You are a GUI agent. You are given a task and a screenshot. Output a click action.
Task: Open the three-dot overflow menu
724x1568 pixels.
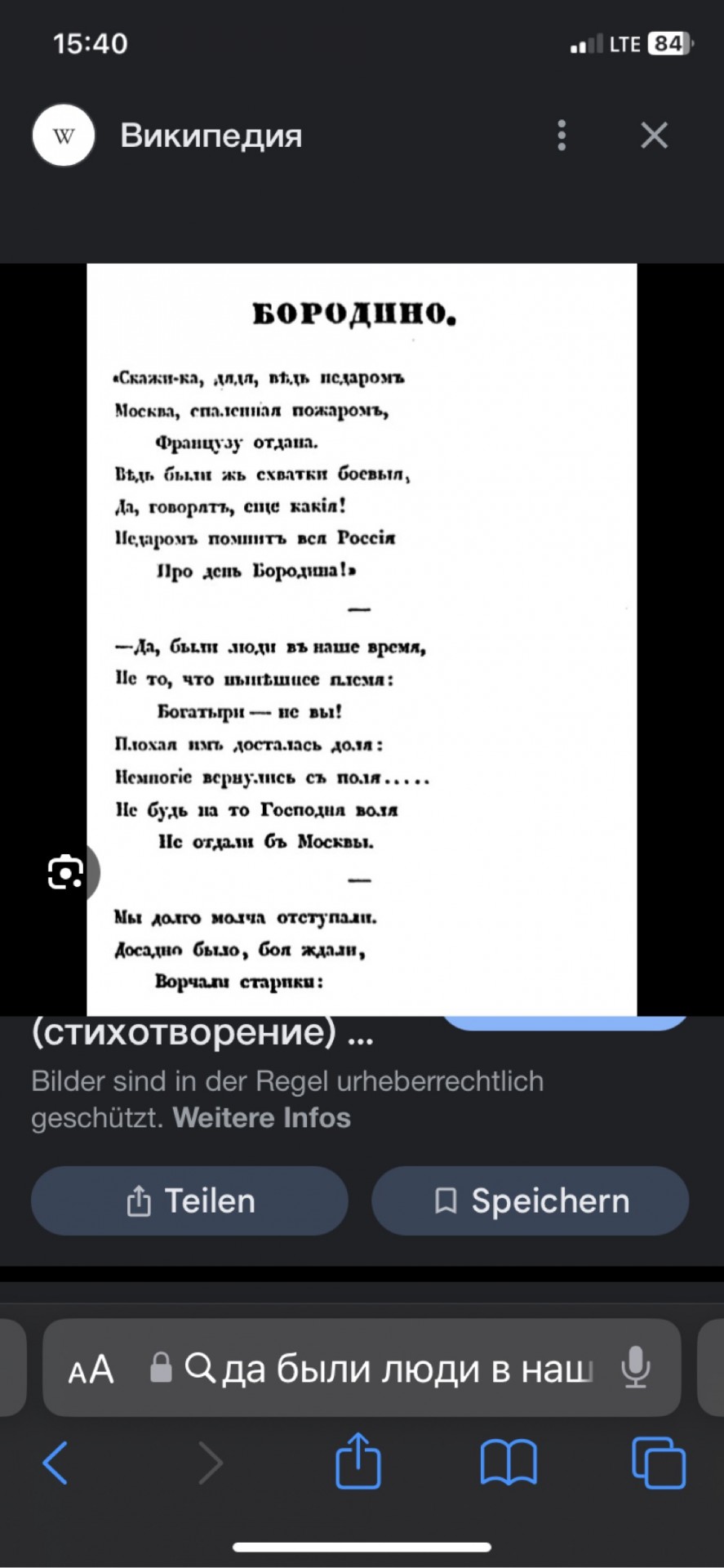[562, 136]
